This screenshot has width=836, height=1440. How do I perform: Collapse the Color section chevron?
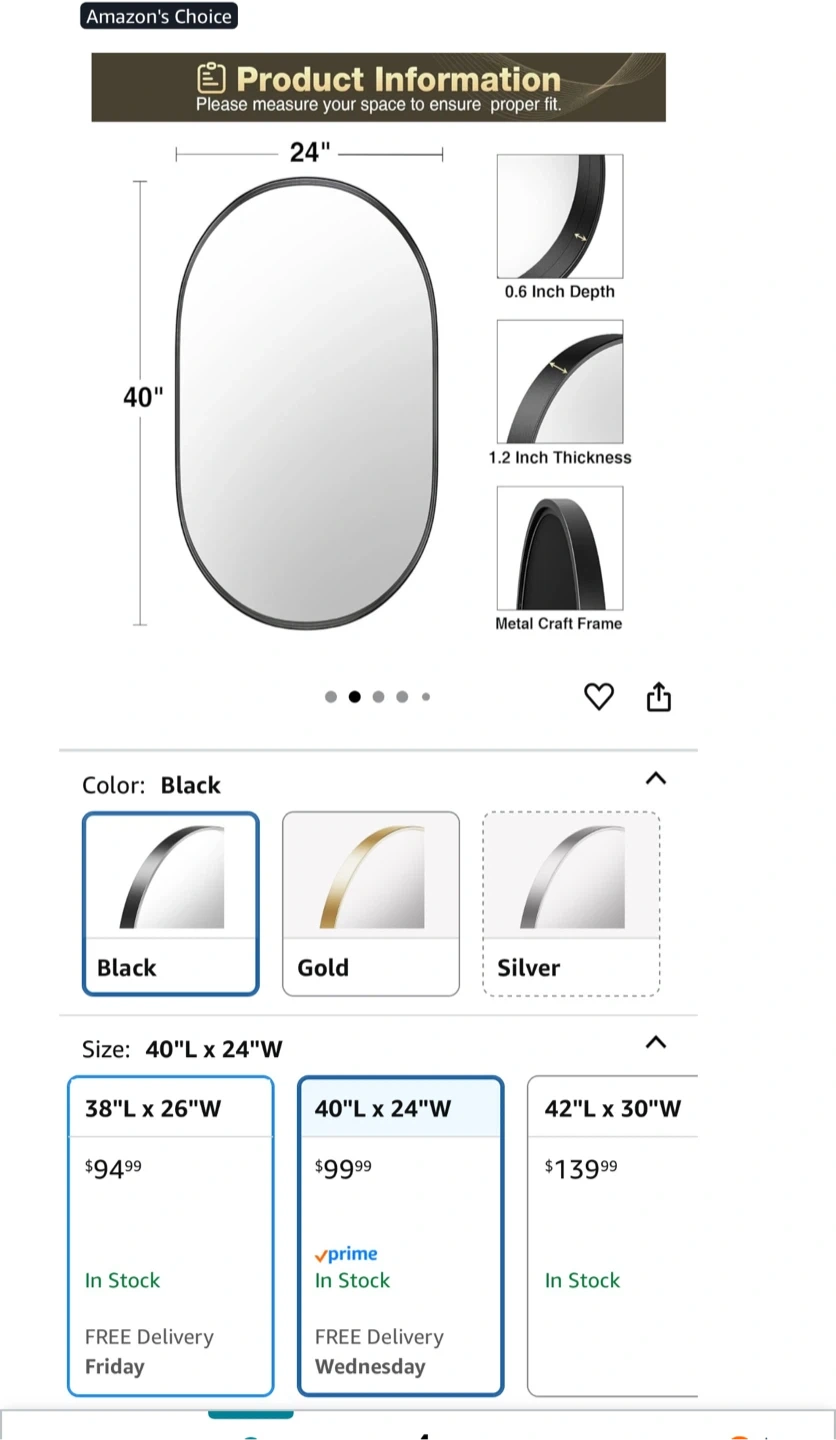tap(655, 778)
